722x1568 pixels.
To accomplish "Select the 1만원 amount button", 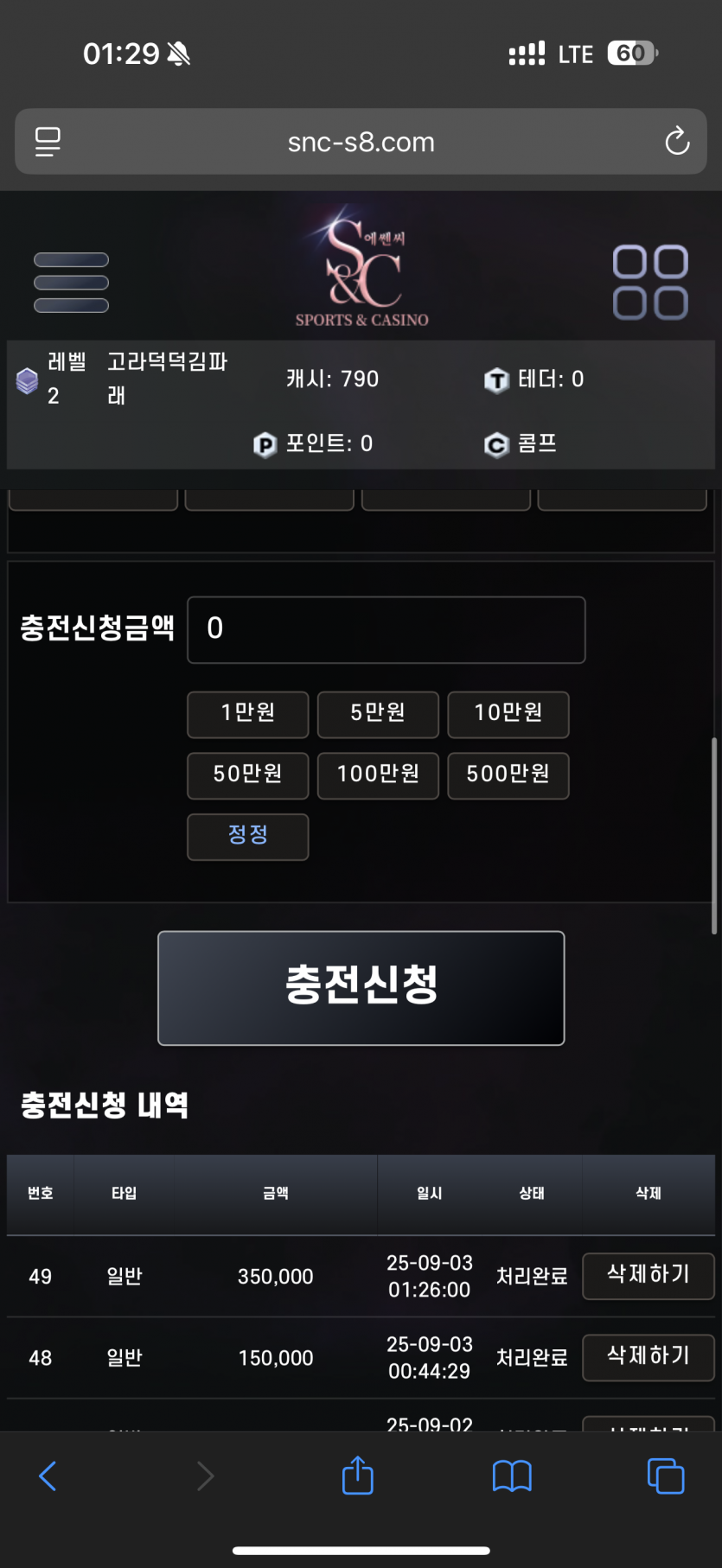I will 248,715.
